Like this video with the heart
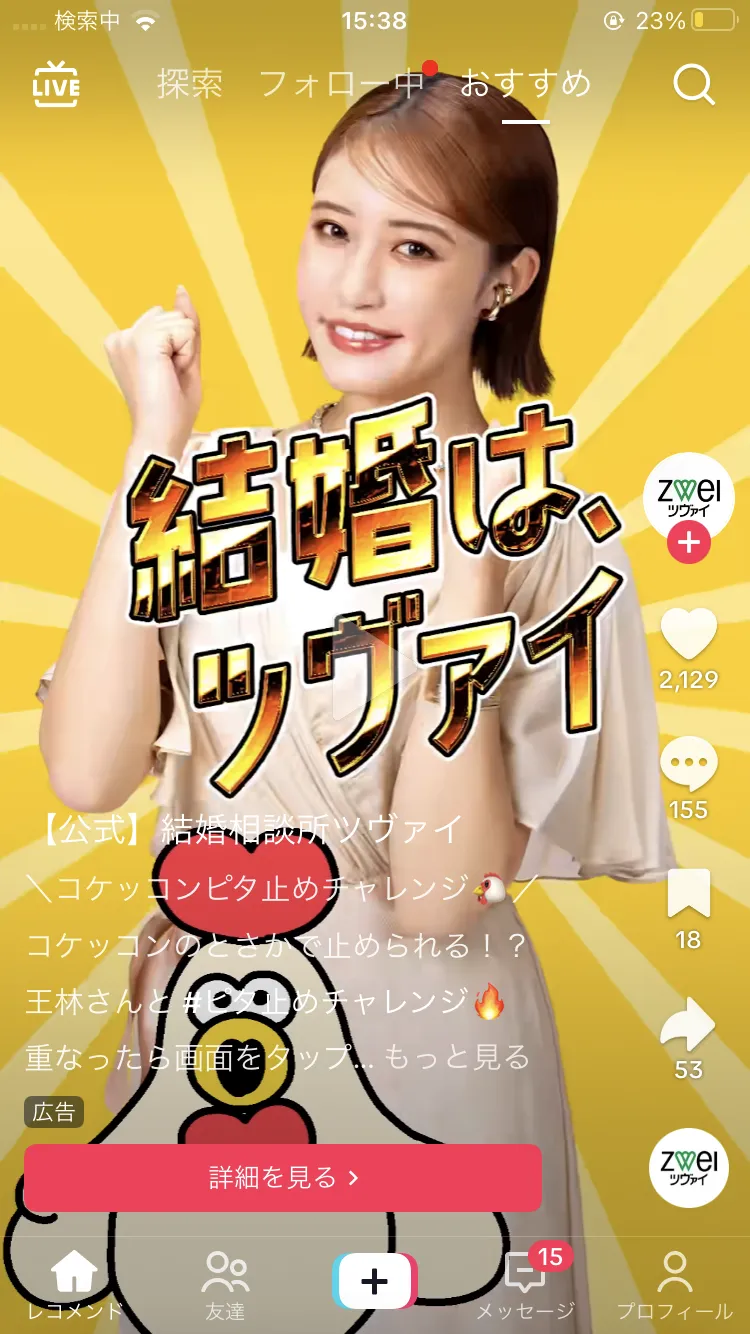This screenshot has height=1334, width=750. point(688,635)
